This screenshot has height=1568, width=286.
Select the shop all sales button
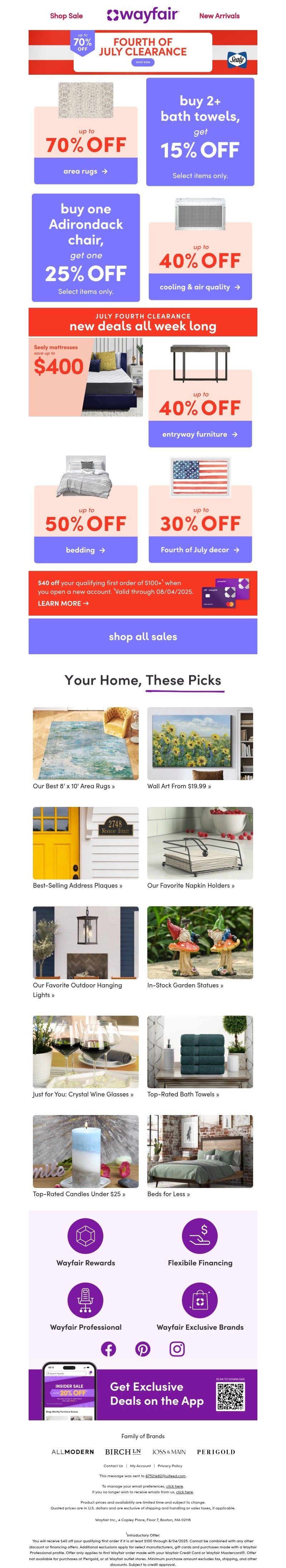tap(143, 636)
